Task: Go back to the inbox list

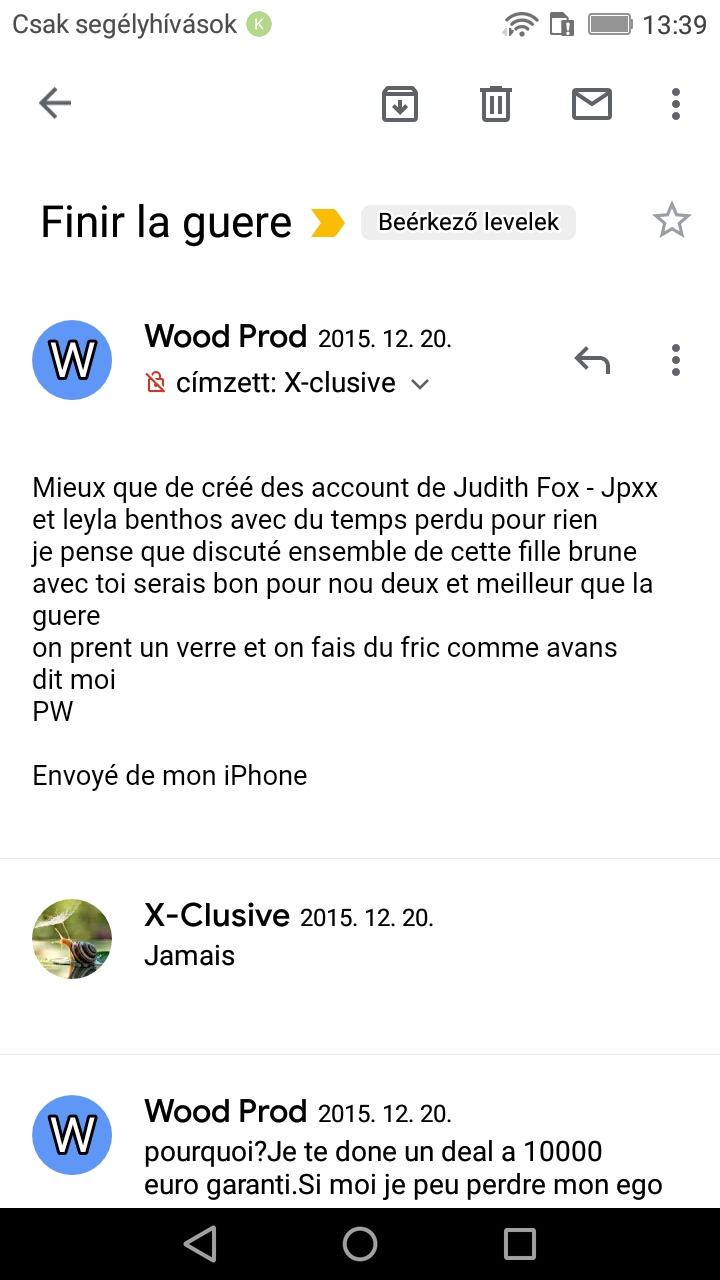Action: [55, 103]
